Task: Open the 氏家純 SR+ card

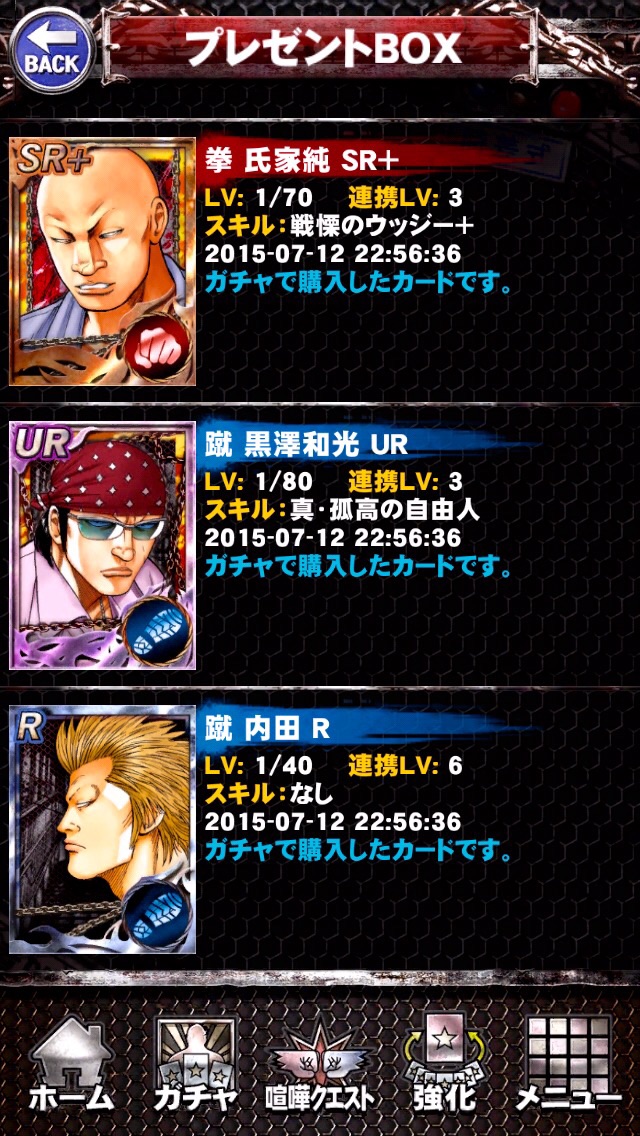Action: click(102, 262)
